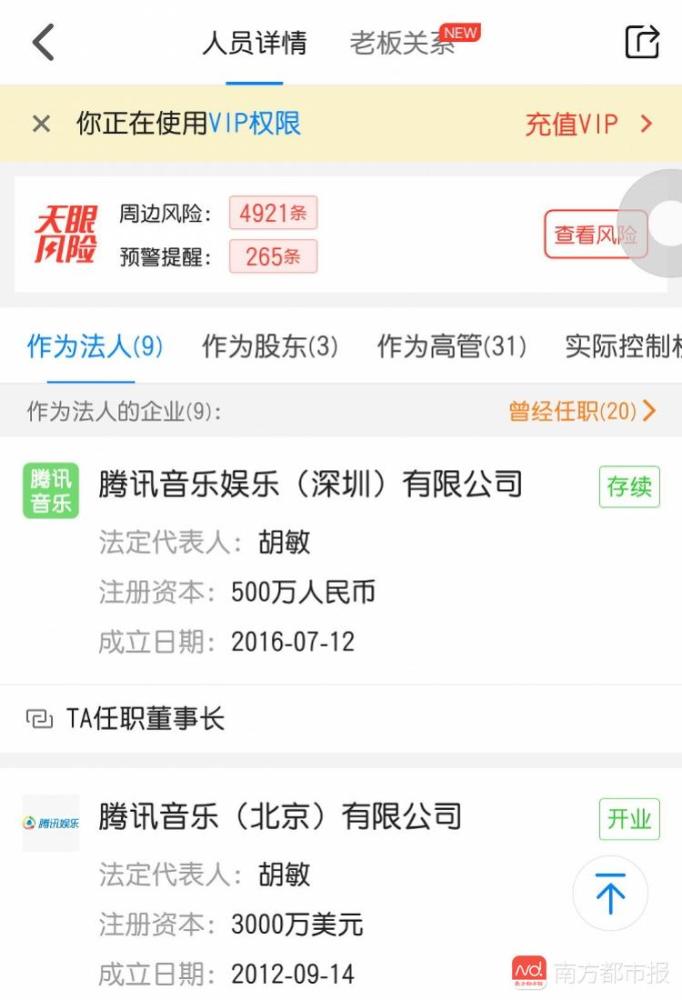Jump back to top with arrow button
The height and width of the screenshot is (1000, 682).
610,893
